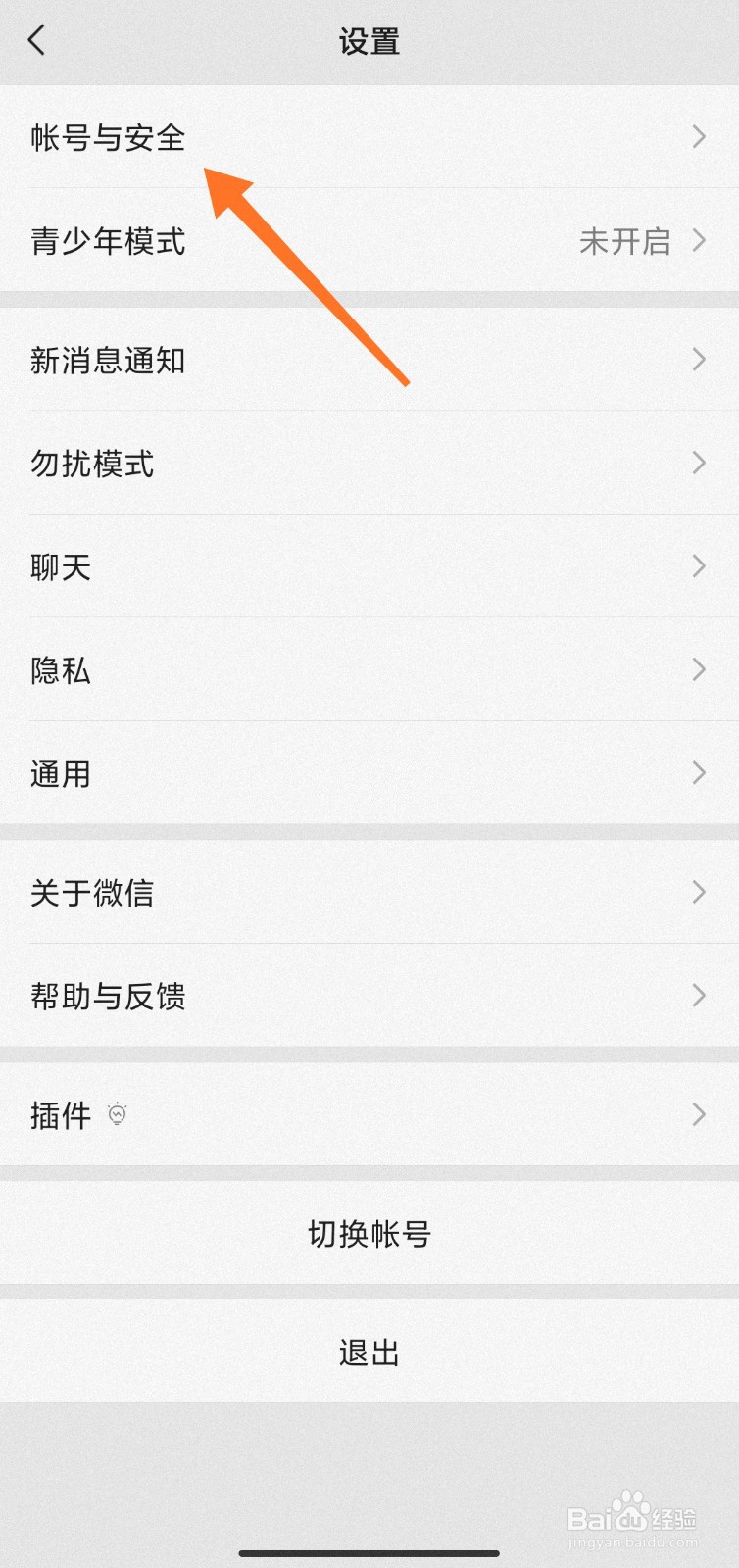739x1568 pixels.
Task: Open 插件 plugin settings row
Action: (x=59, y=1114)
